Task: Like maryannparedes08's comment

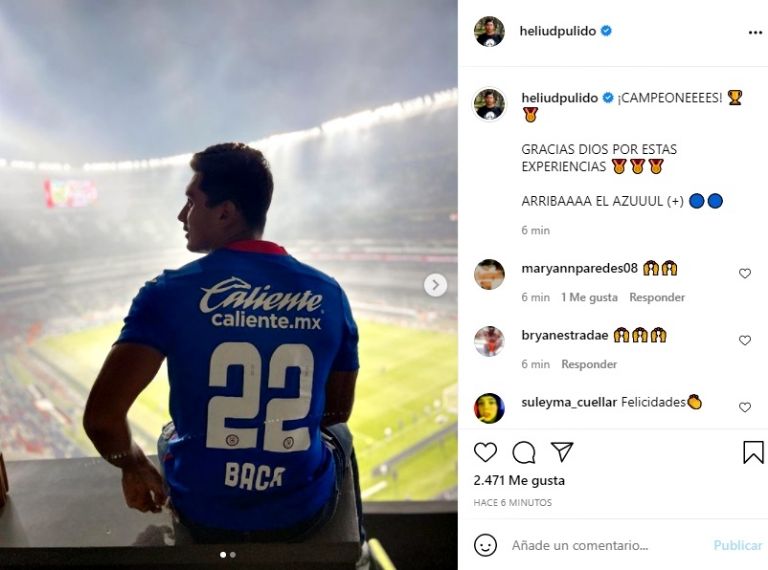Action: pyautogui.click(x=745, y=274)
